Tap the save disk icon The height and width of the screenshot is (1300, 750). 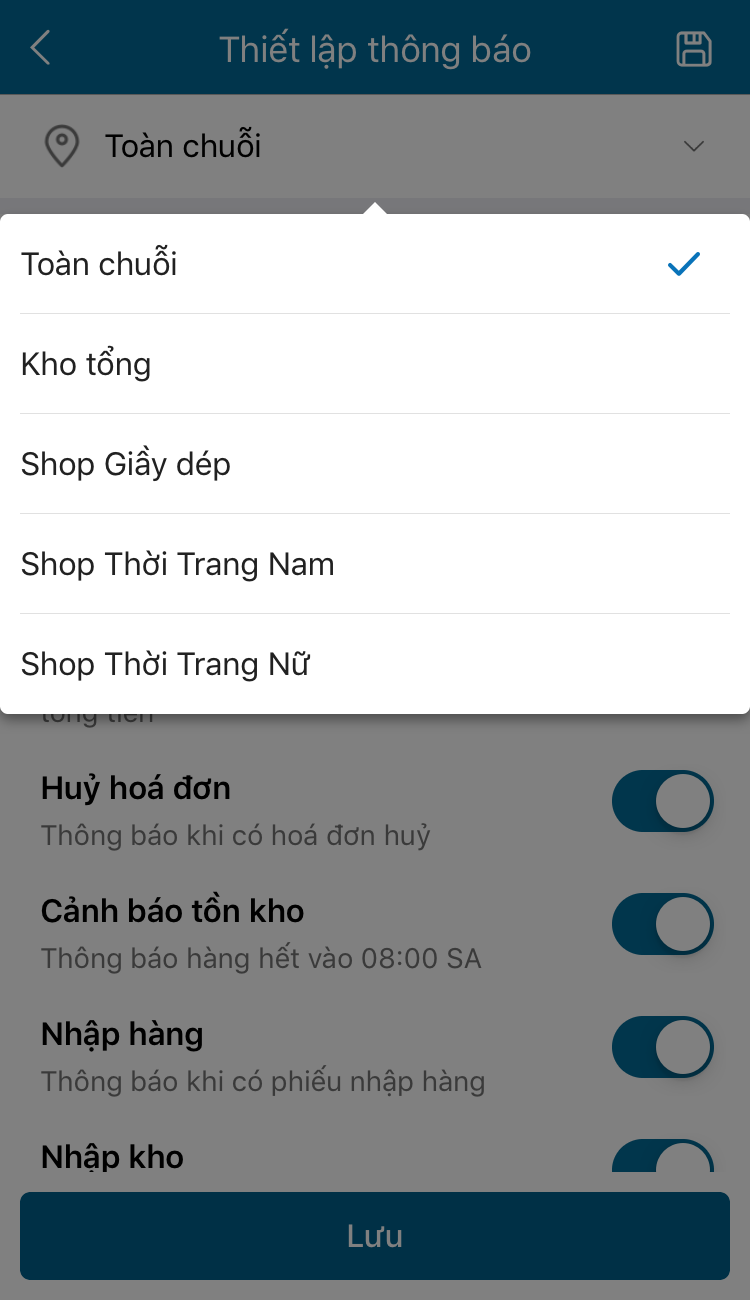(x=693, y=49)
